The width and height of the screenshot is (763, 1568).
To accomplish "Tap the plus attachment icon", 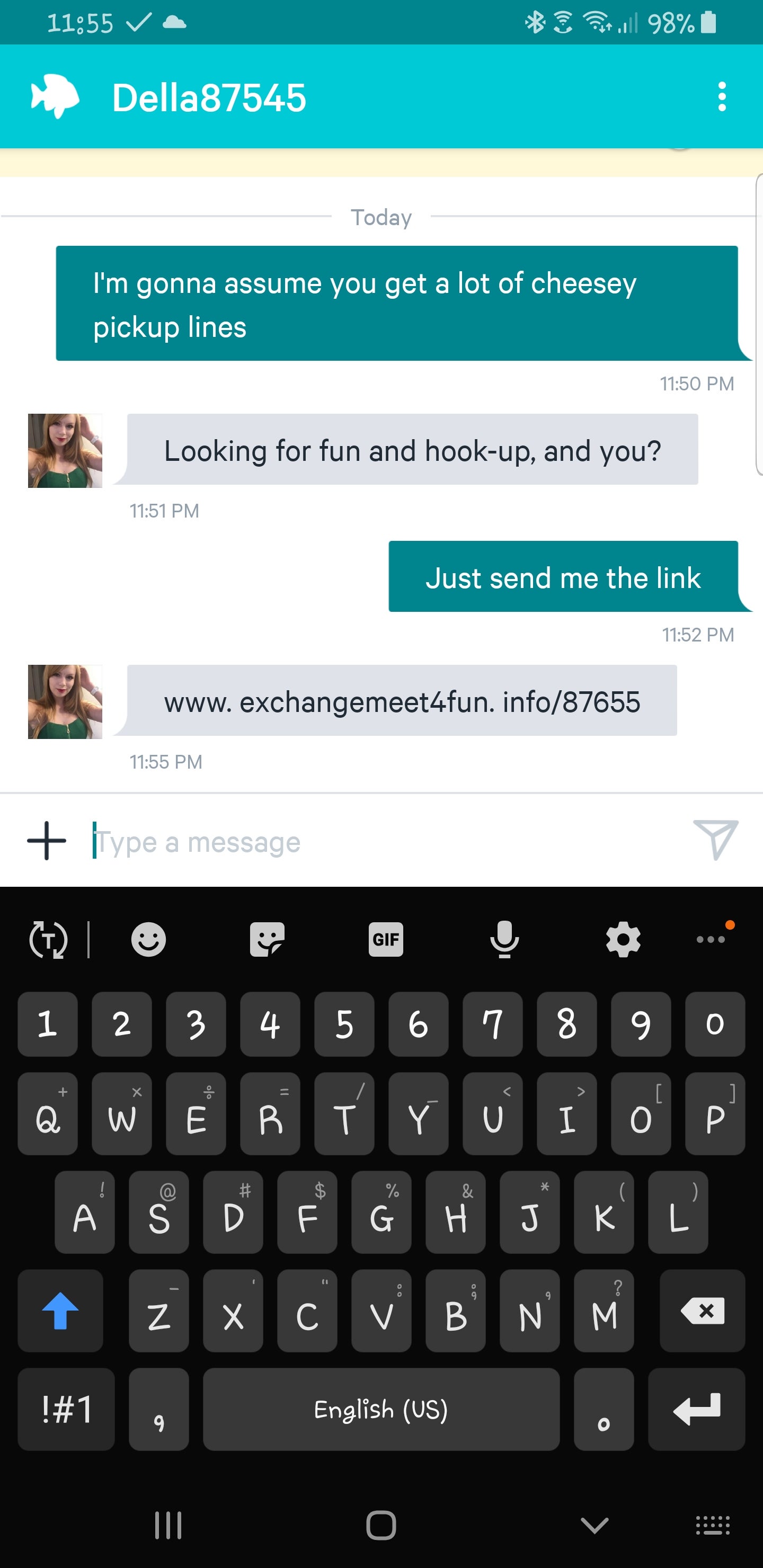I will click(x=47, y=841).
